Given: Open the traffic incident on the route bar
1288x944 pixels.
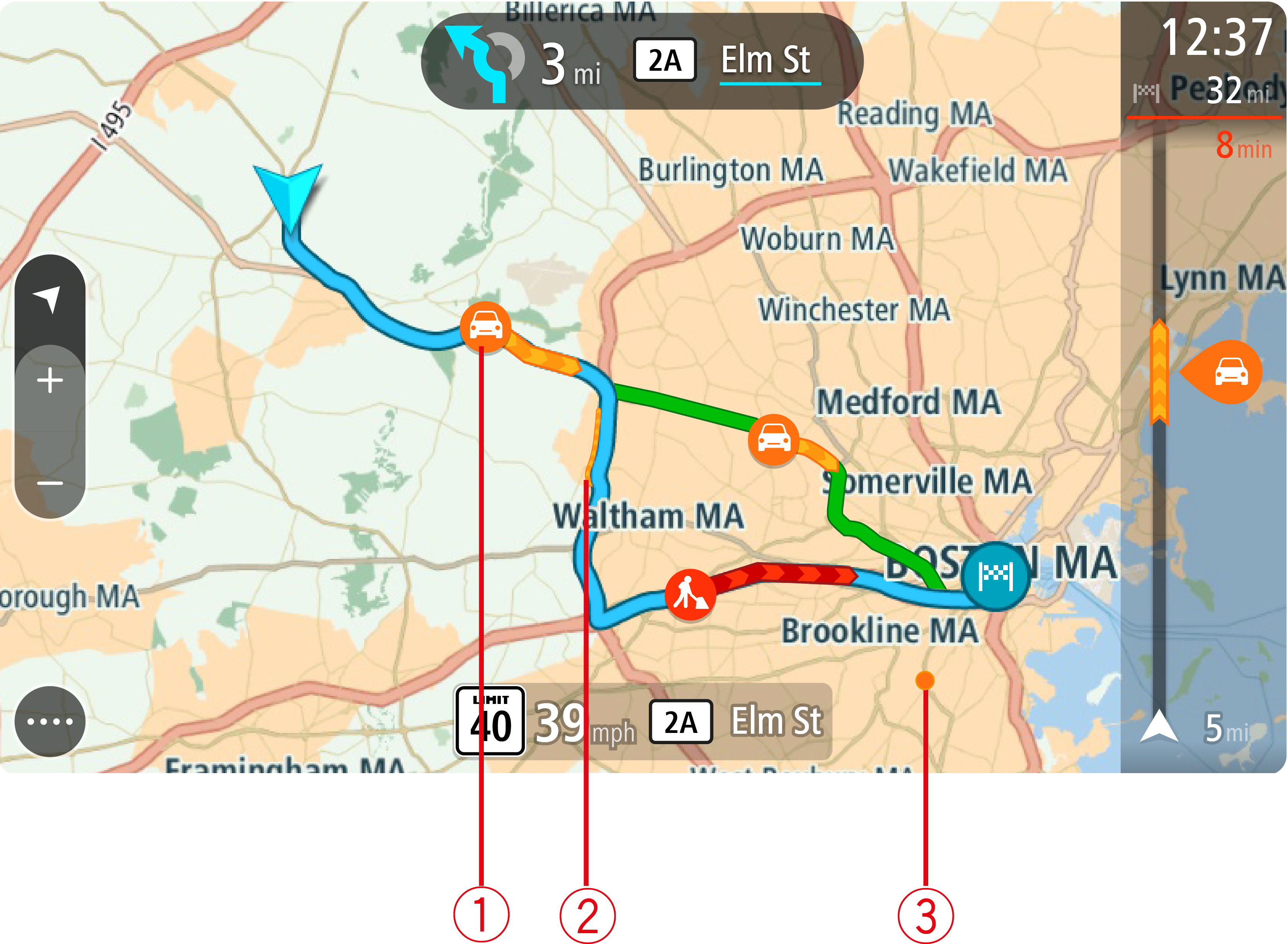Looking at the screenshot, I should tap(1227, 373).
